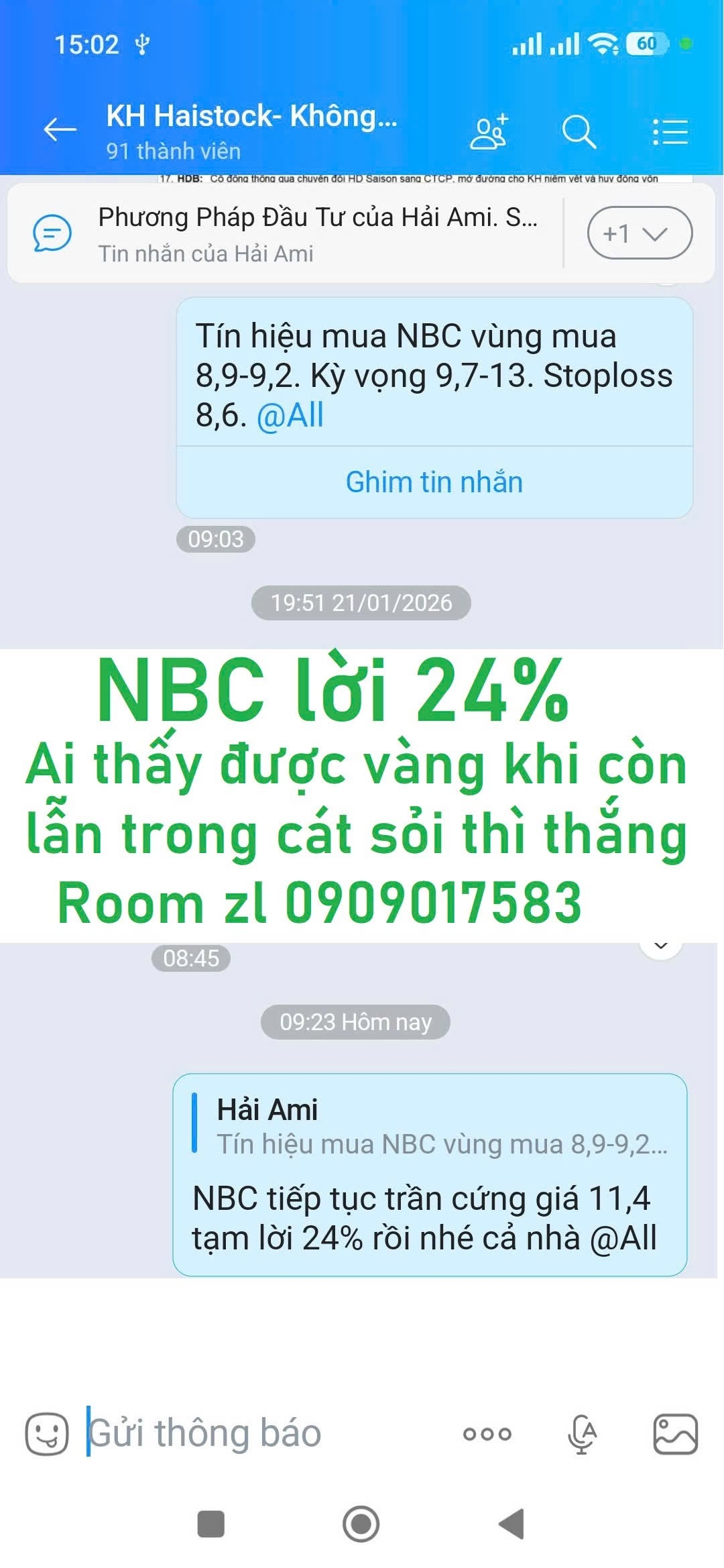Open group info via KH Haistock title
Image resolution: width=724 pixels, height=1568 pixels.
coord(253,119)
